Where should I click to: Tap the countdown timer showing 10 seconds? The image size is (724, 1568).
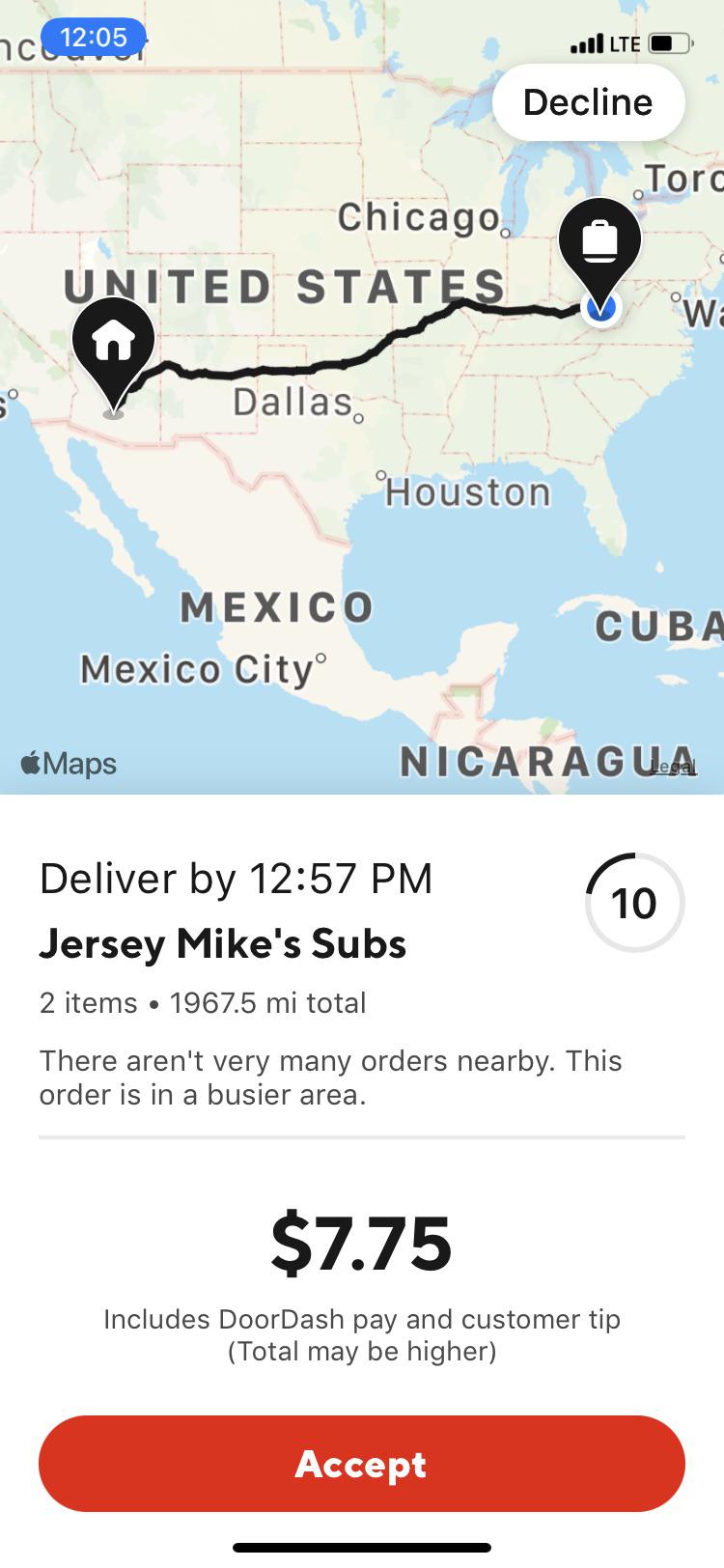(634, 902)
